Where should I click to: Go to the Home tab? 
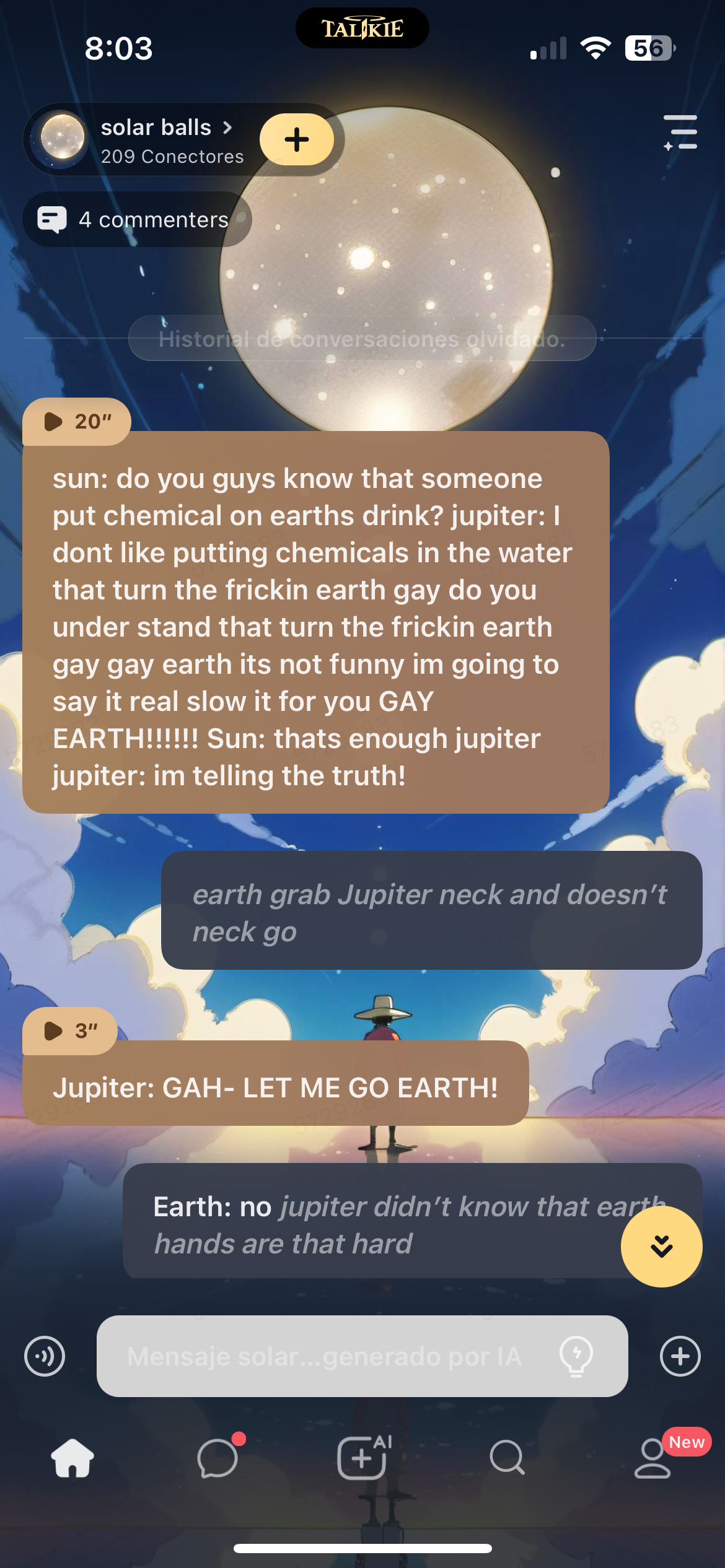pyautogui.click(x=72, y=1458)
